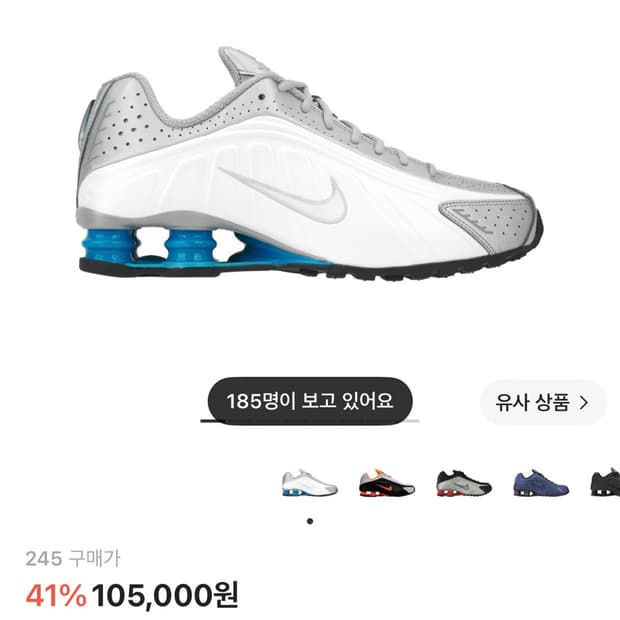Select the all-black shoe thumbnail
The image size is (620, 620).
(x=605, y=483)
